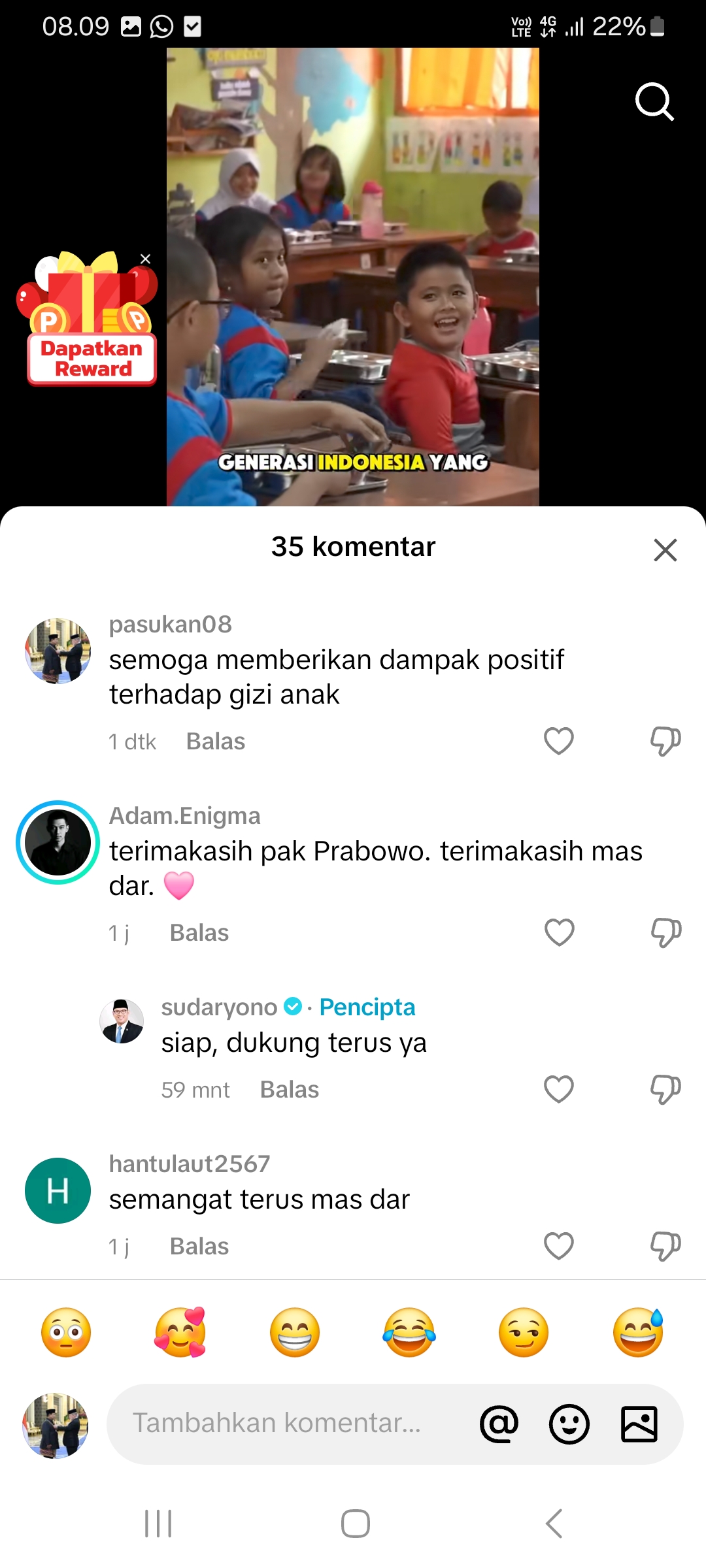
Task: Attach an image to the comment
Action: click(639, 1424)
